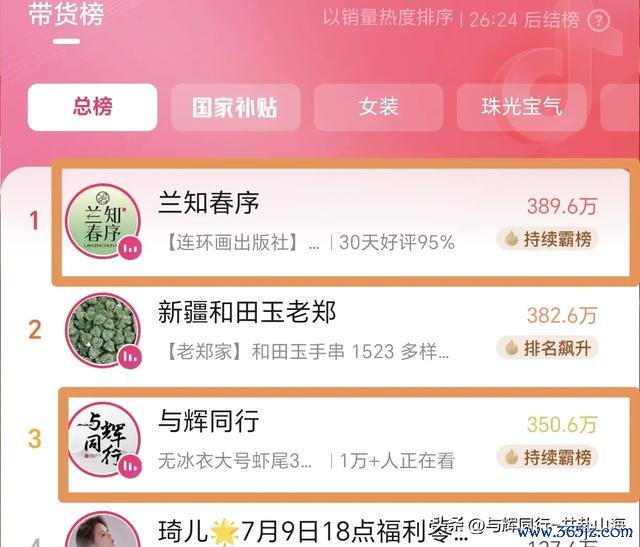This screenshot has width=640, height=547.
Task: Switch to the 总榜 tab
Action: 92,107
